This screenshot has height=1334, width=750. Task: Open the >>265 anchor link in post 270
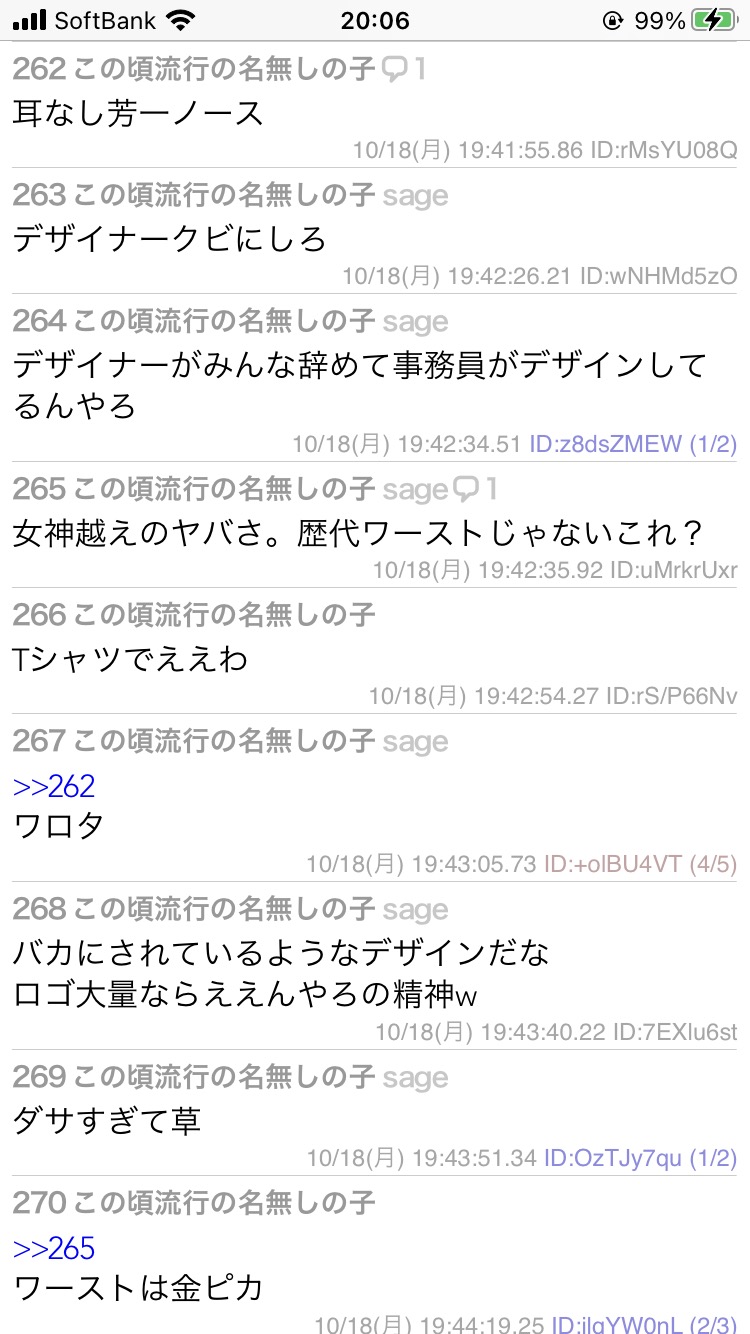click(54, 1248)
